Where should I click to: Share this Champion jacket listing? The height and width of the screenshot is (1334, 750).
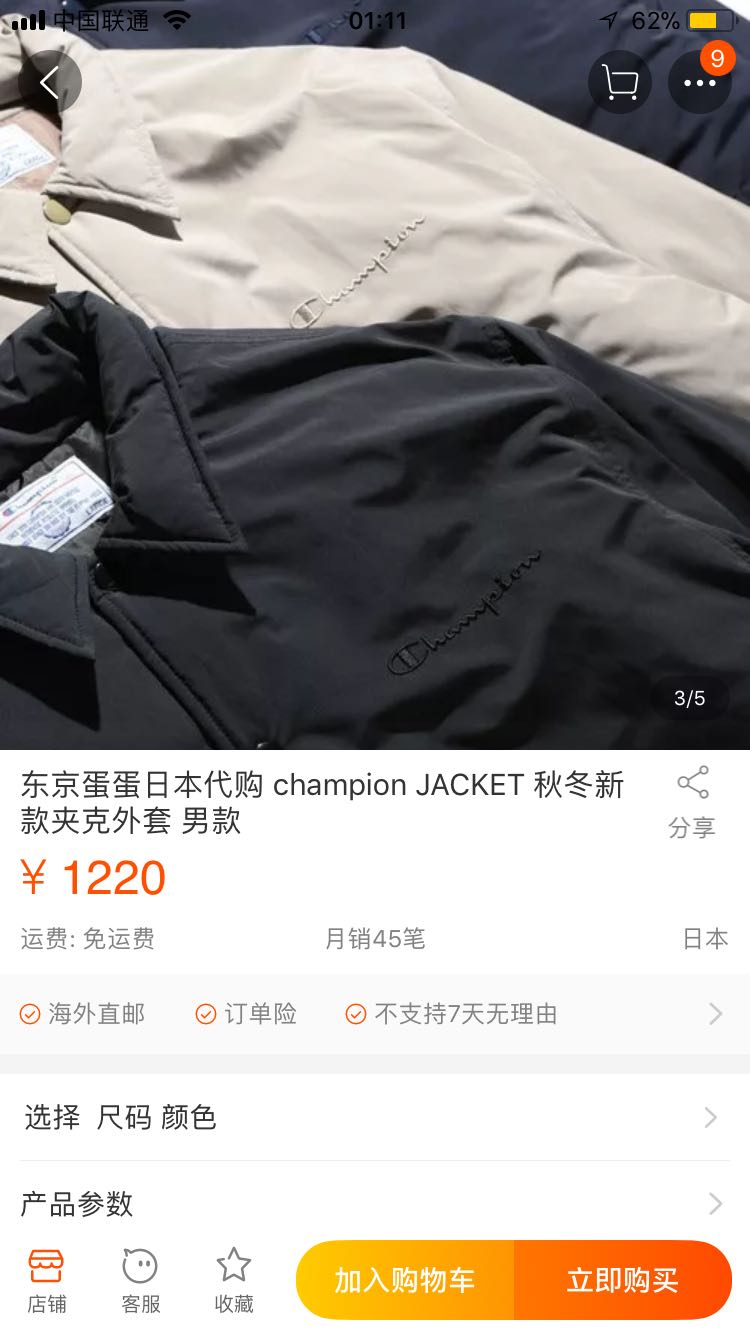pyautogui.click(x=692, y=801)
